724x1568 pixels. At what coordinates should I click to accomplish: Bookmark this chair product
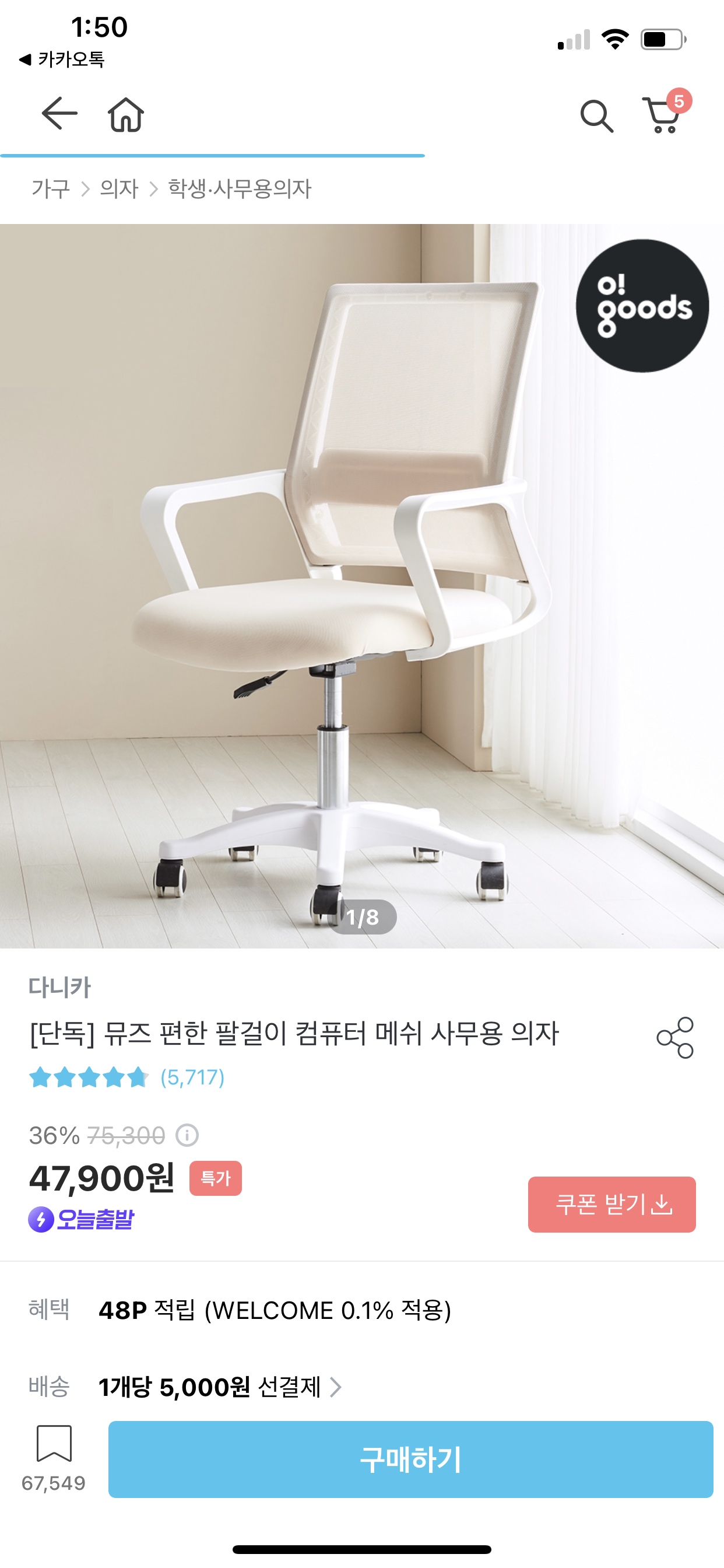[x=54, y=1443]
